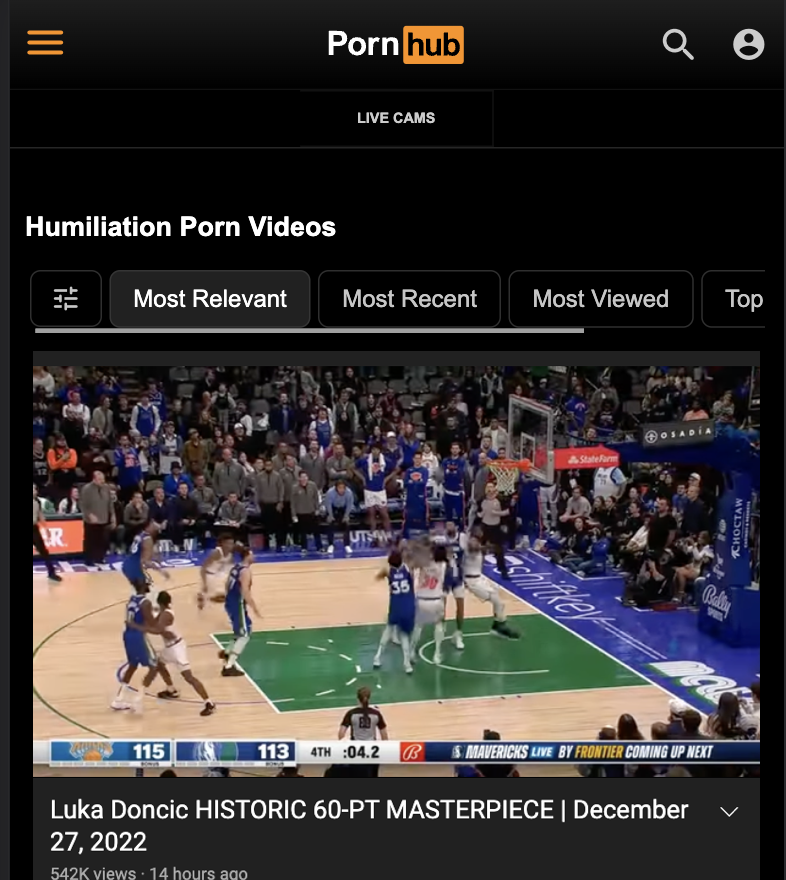
Task: Open the filter options icon
Action: click(66, 298)
